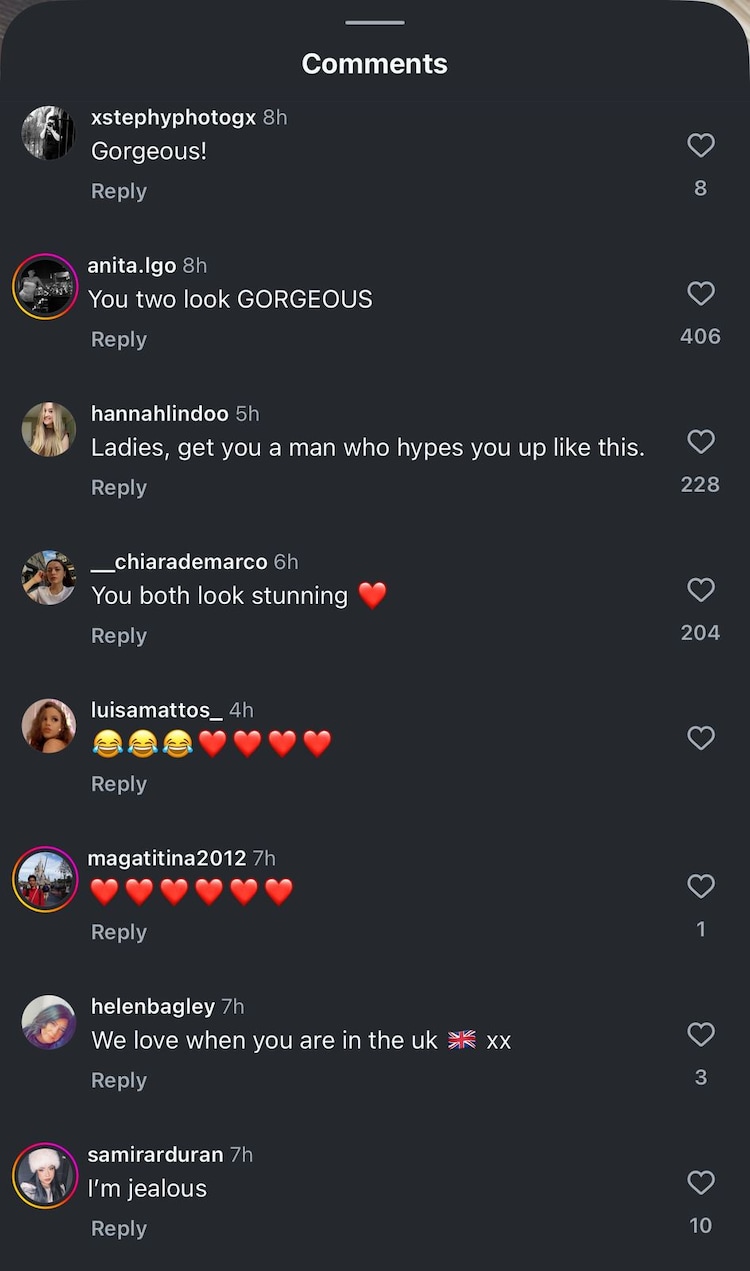Reply to anita.lgo's comment
Image resolution: width=750 pixels, height=1271 pixels.
point(119,339)
